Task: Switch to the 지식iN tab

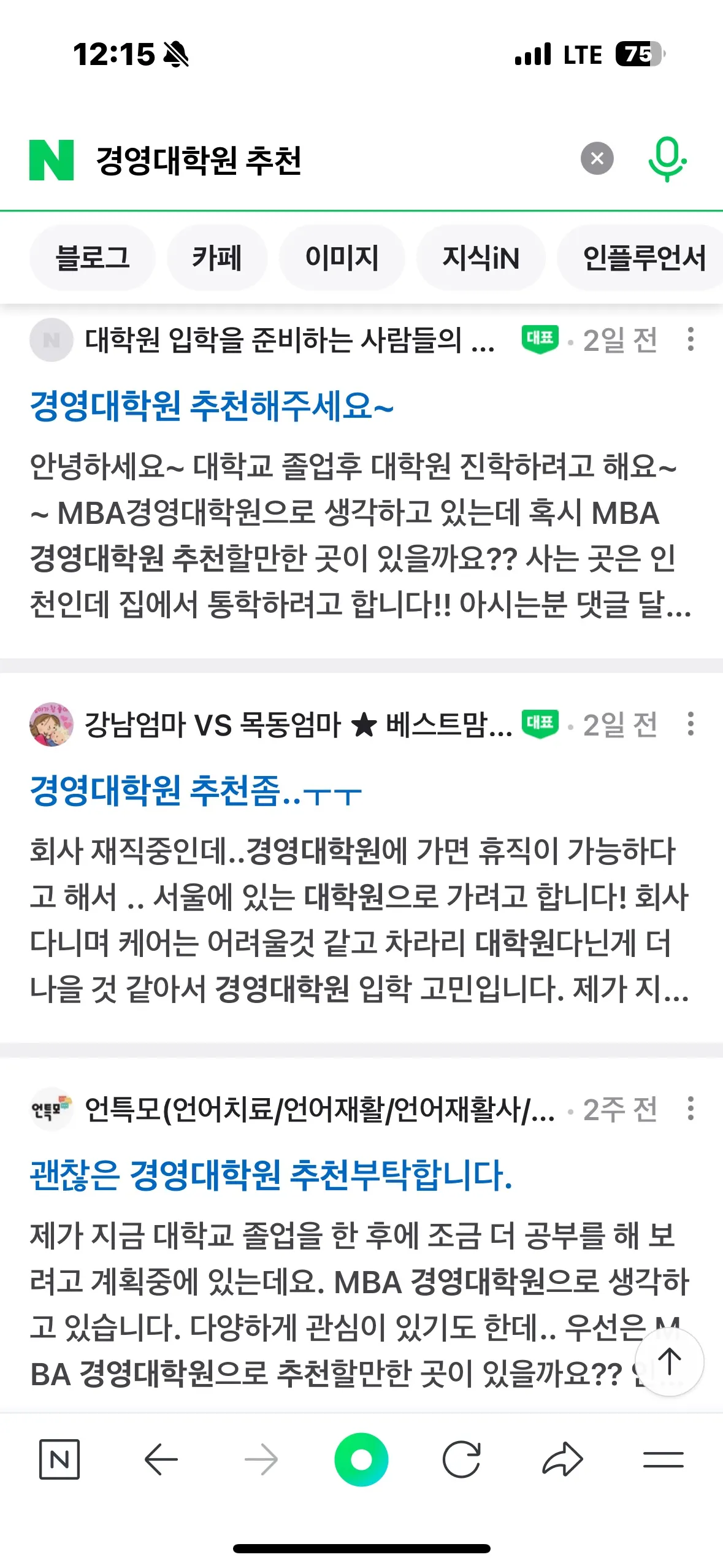Action: [x=481, y=258]
